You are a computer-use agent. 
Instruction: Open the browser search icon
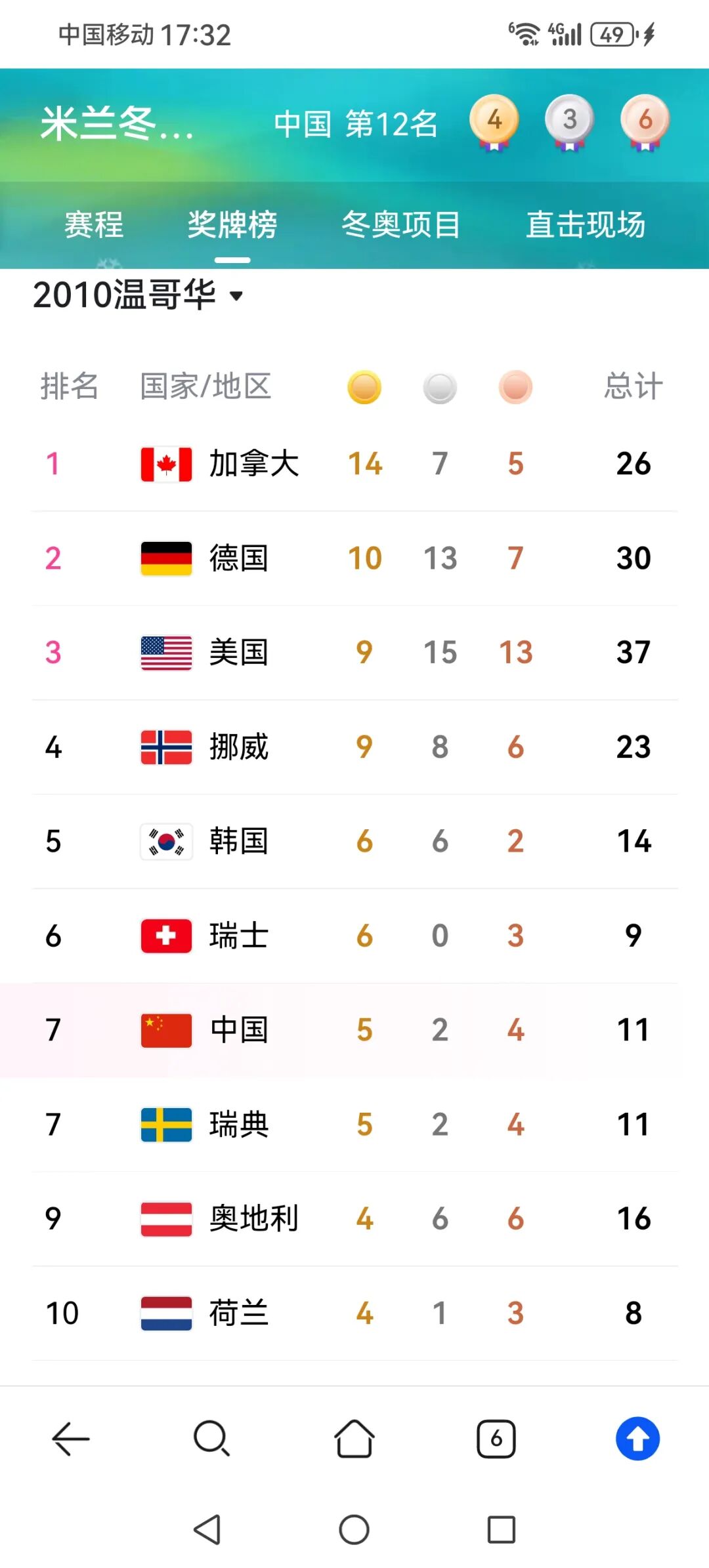(211, 1439)
